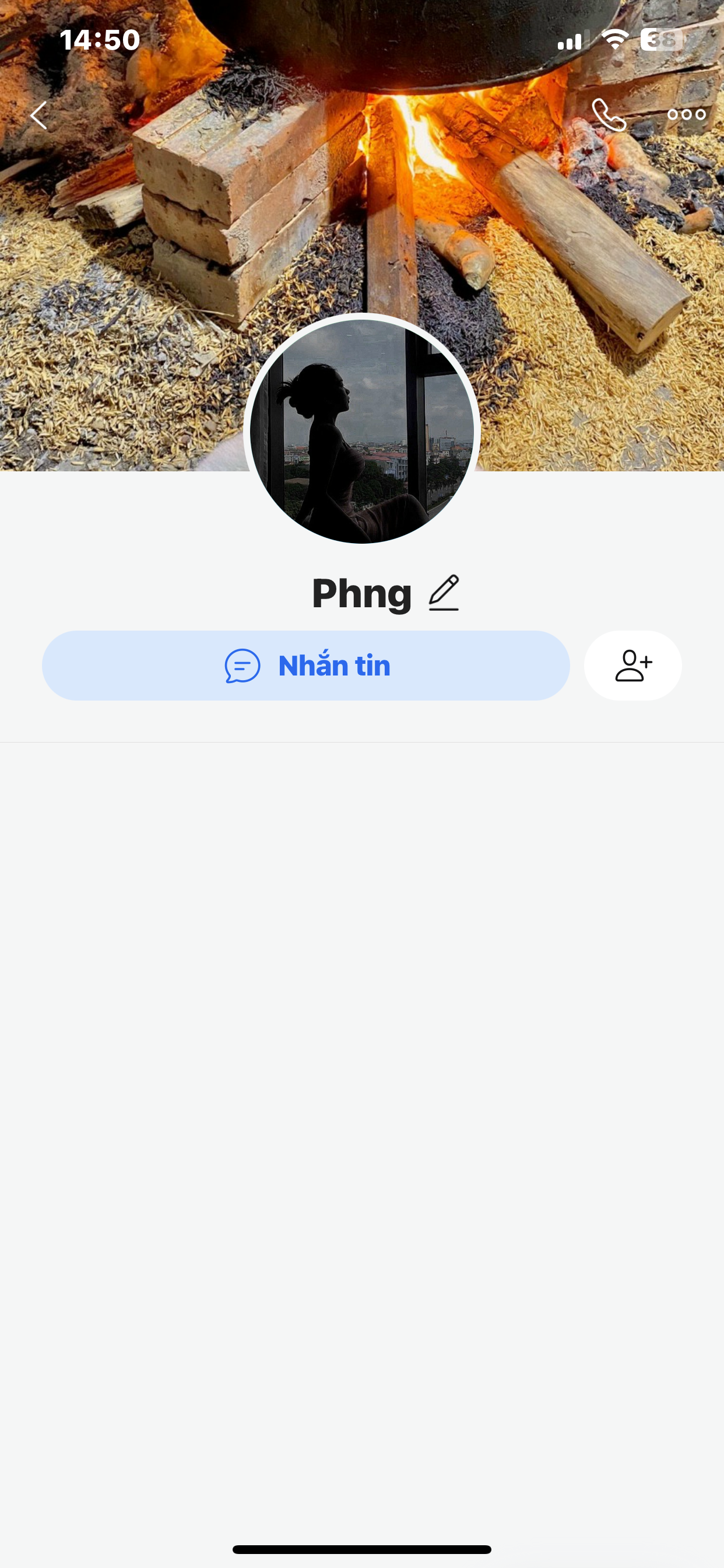Tap the empty activity area below the profile
The height and width of the screenshot is (1568, 724).
(x=362, y=1095)
